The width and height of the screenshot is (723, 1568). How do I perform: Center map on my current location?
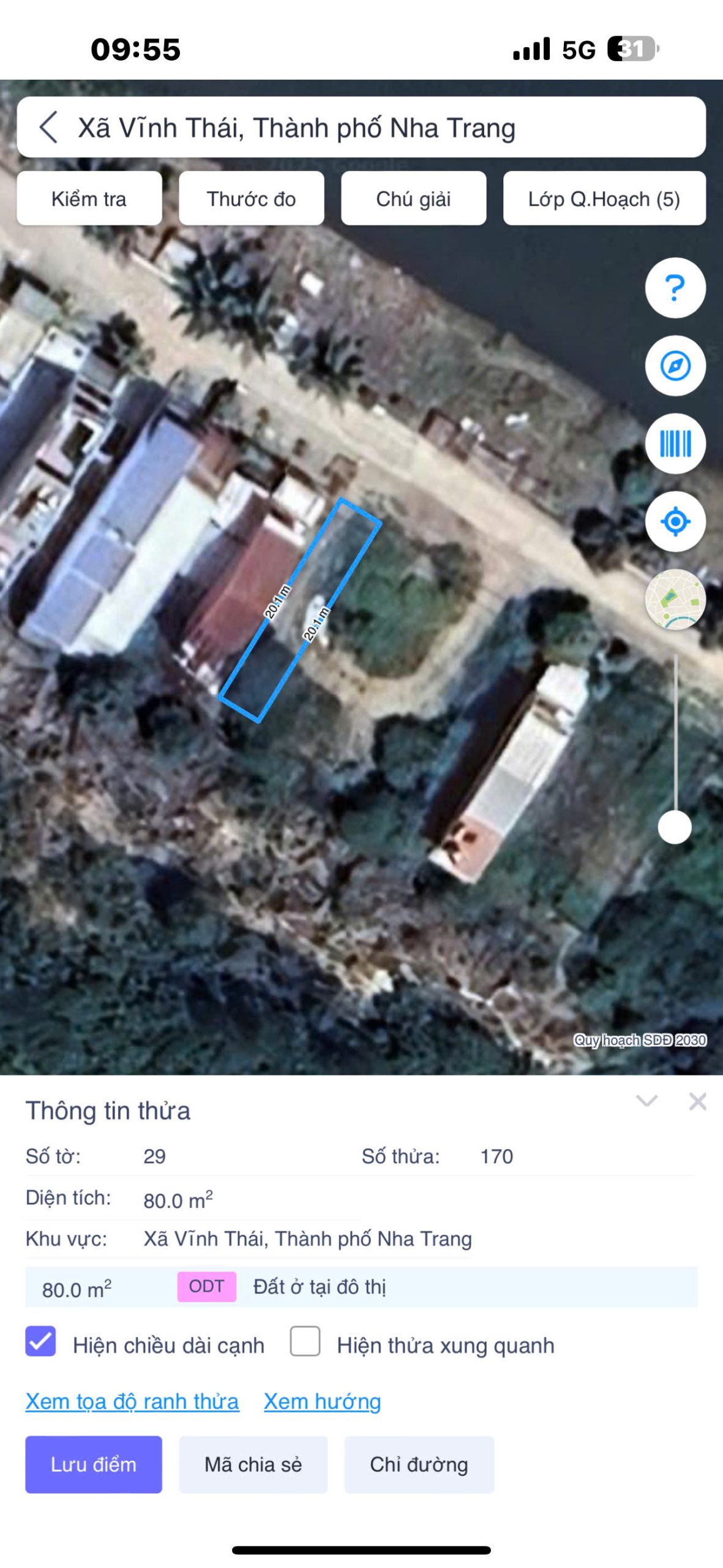(x=675, y=521)
